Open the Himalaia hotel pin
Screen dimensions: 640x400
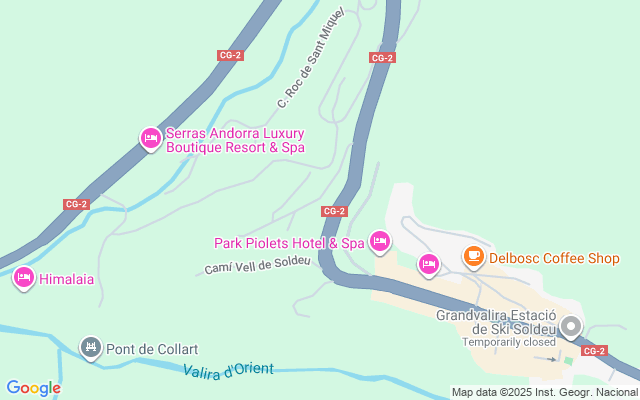tap(24, 278)
